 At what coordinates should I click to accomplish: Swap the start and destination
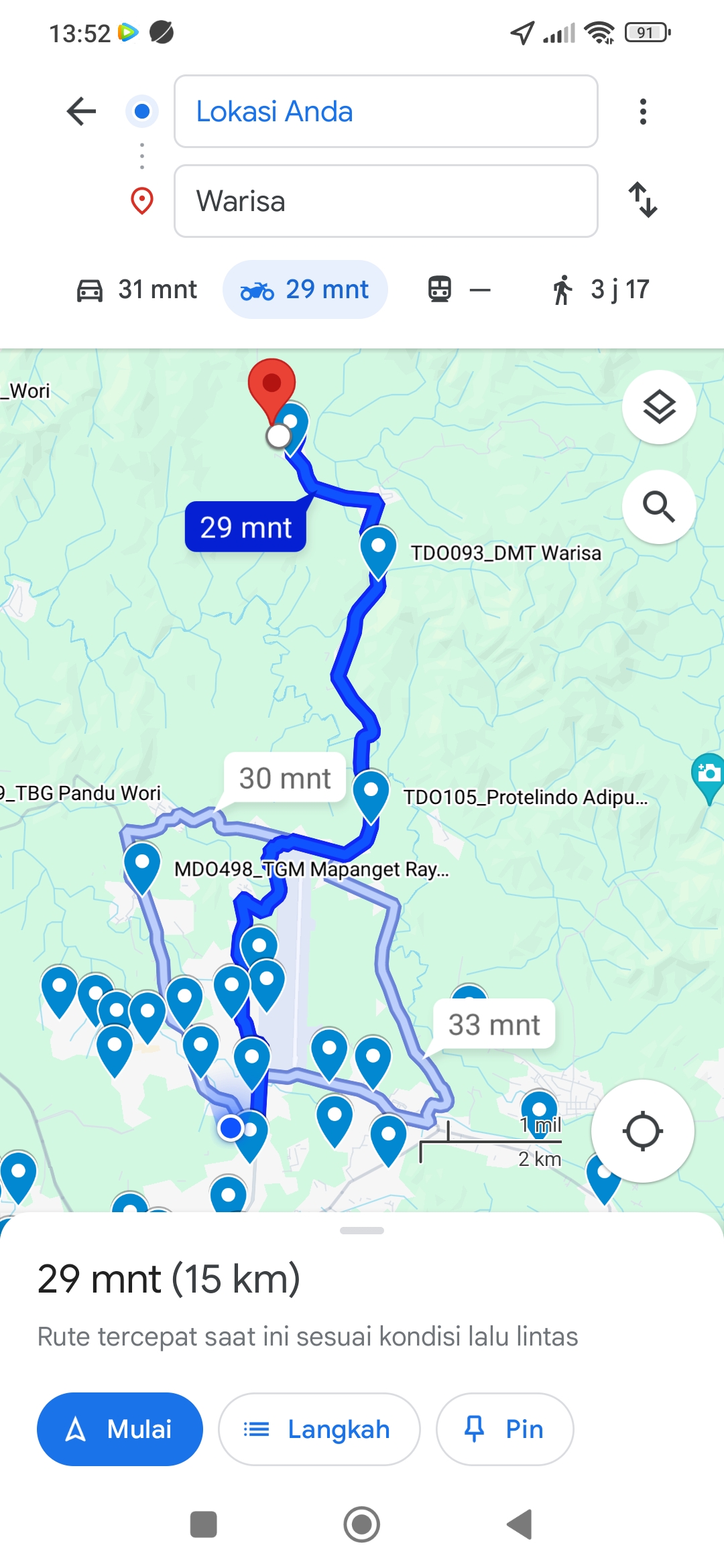[x=643, y=200]
